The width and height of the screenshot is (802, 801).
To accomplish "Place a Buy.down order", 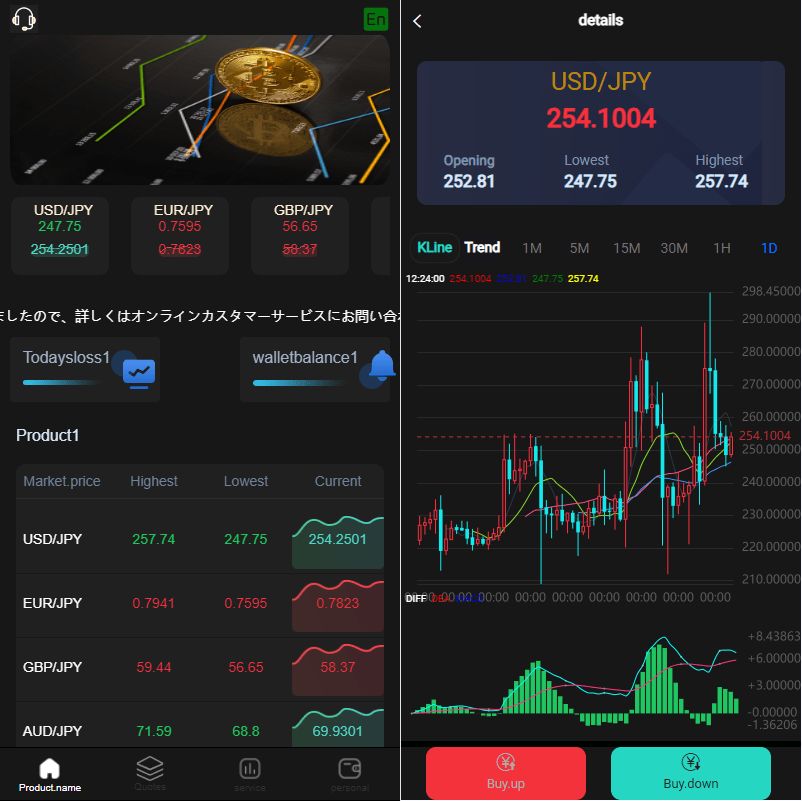I will pyautogui.click(x=690, y=773).
